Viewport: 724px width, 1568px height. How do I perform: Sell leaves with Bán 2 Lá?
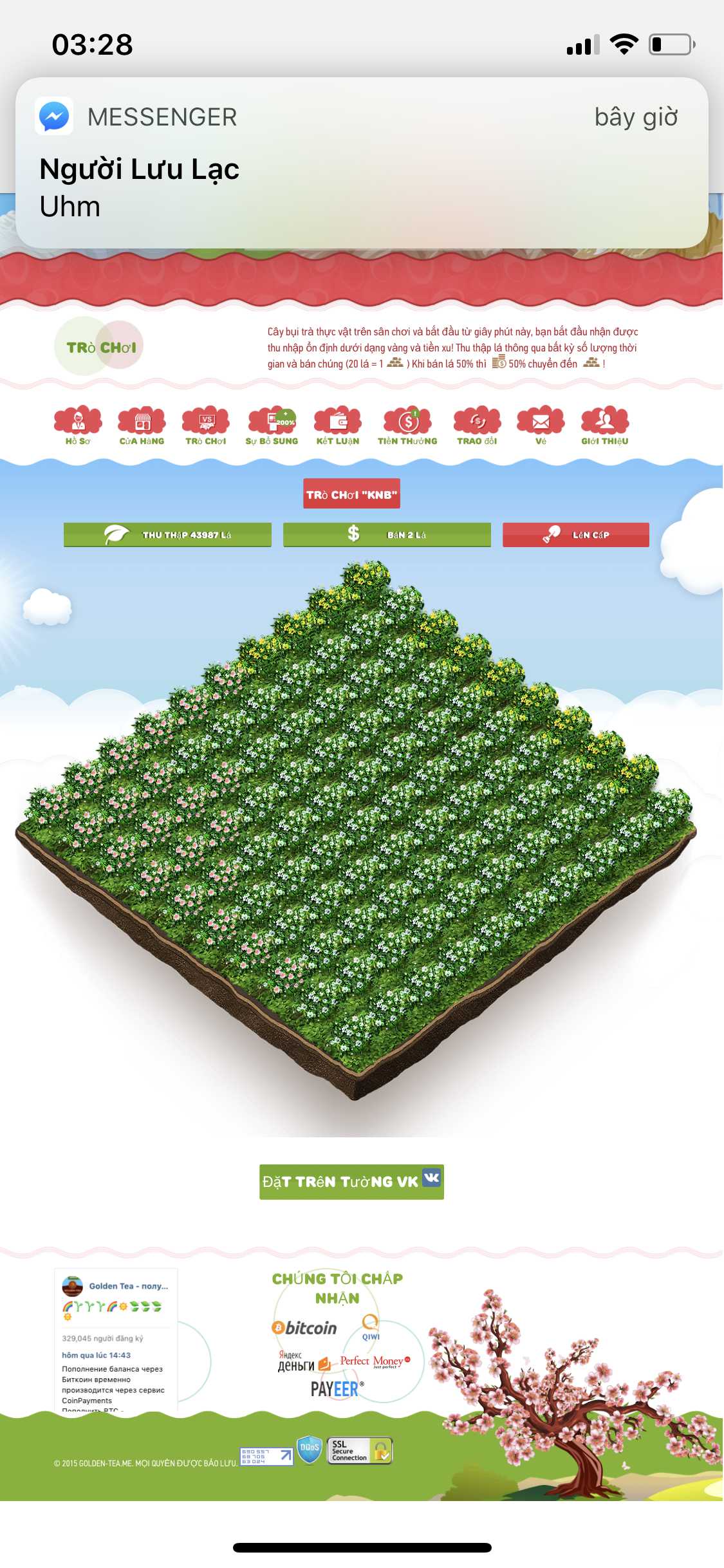(387, 534)
